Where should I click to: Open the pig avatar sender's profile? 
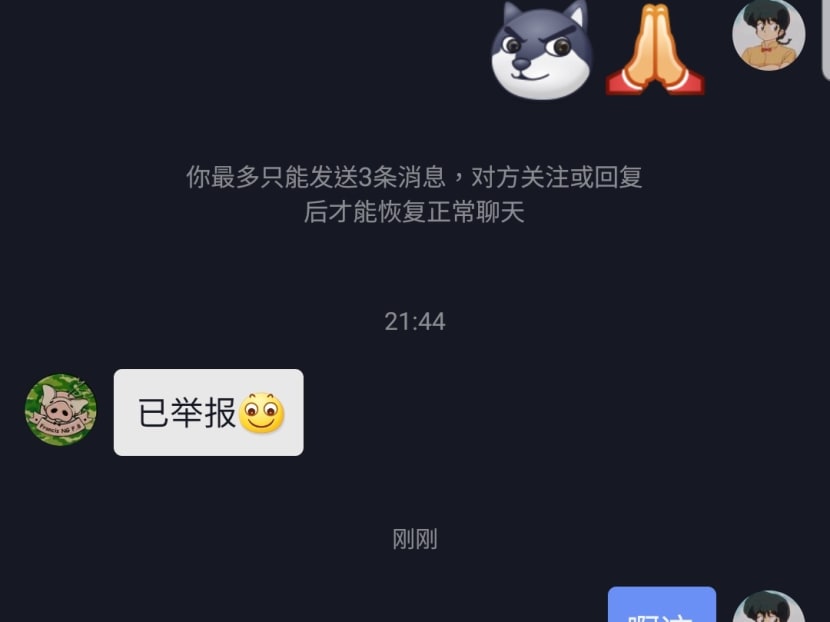coord(60,411)
